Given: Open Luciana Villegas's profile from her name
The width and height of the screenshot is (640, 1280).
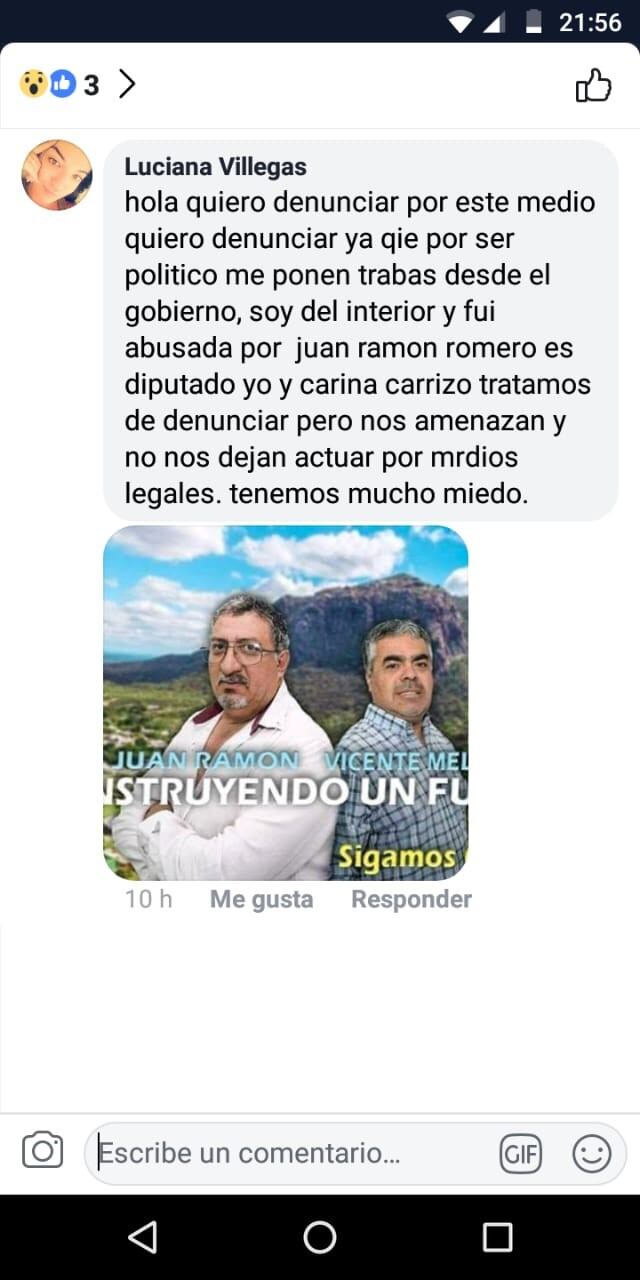Looking at the screenshot, I should pos(215,167).
